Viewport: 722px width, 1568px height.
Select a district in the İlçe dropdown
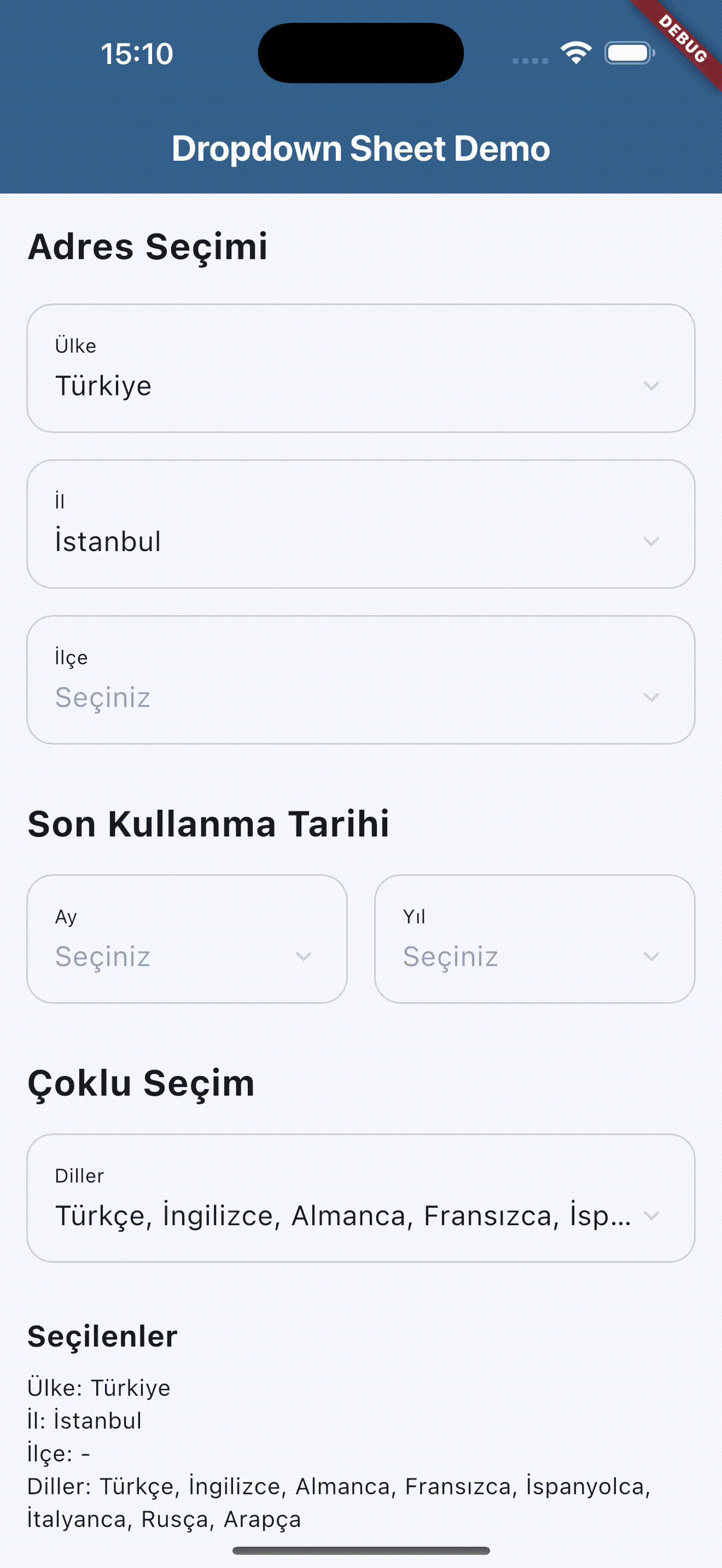[x=361, y=680]
